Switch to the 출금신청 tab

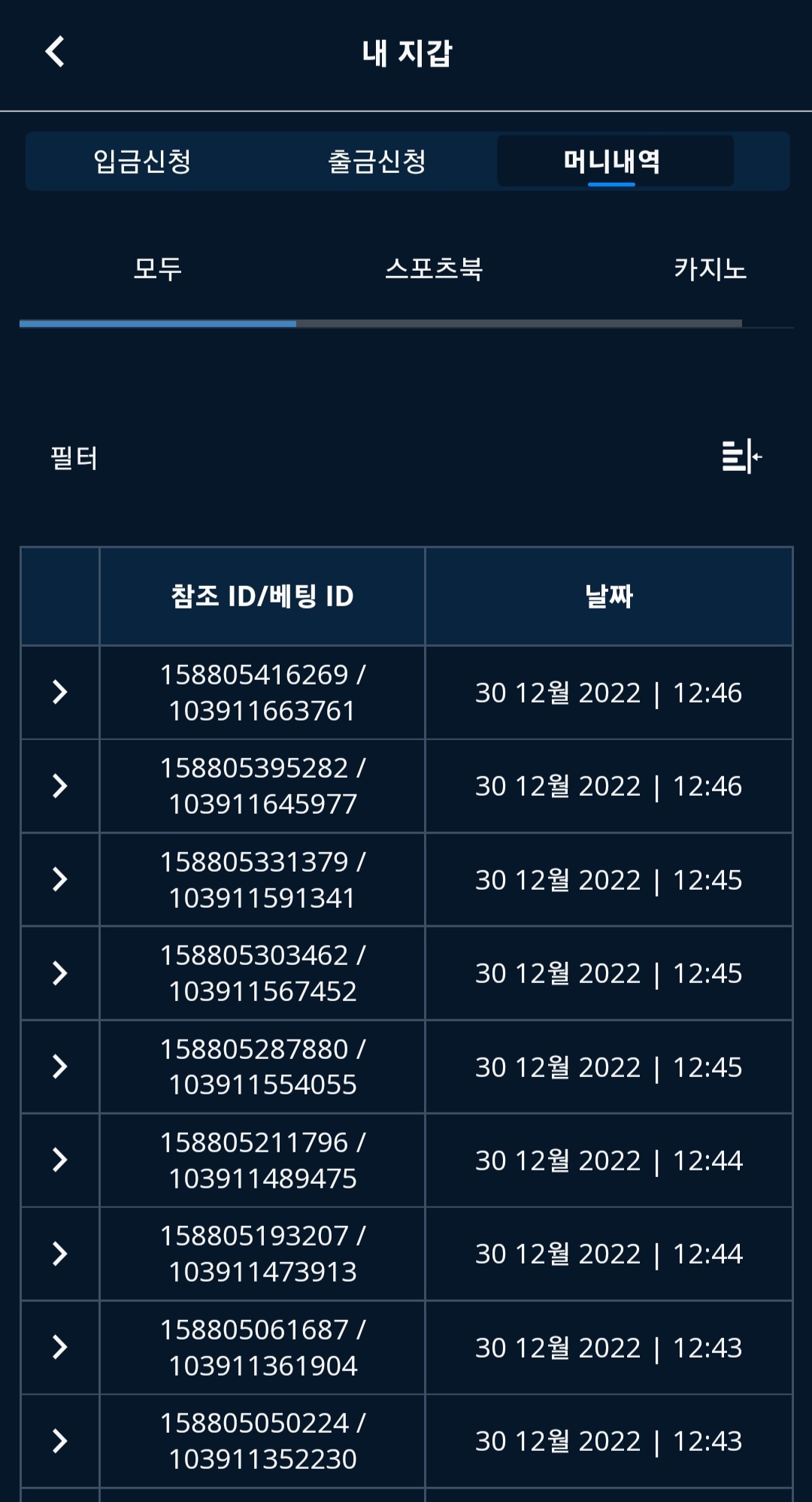[x=377, y=161]
